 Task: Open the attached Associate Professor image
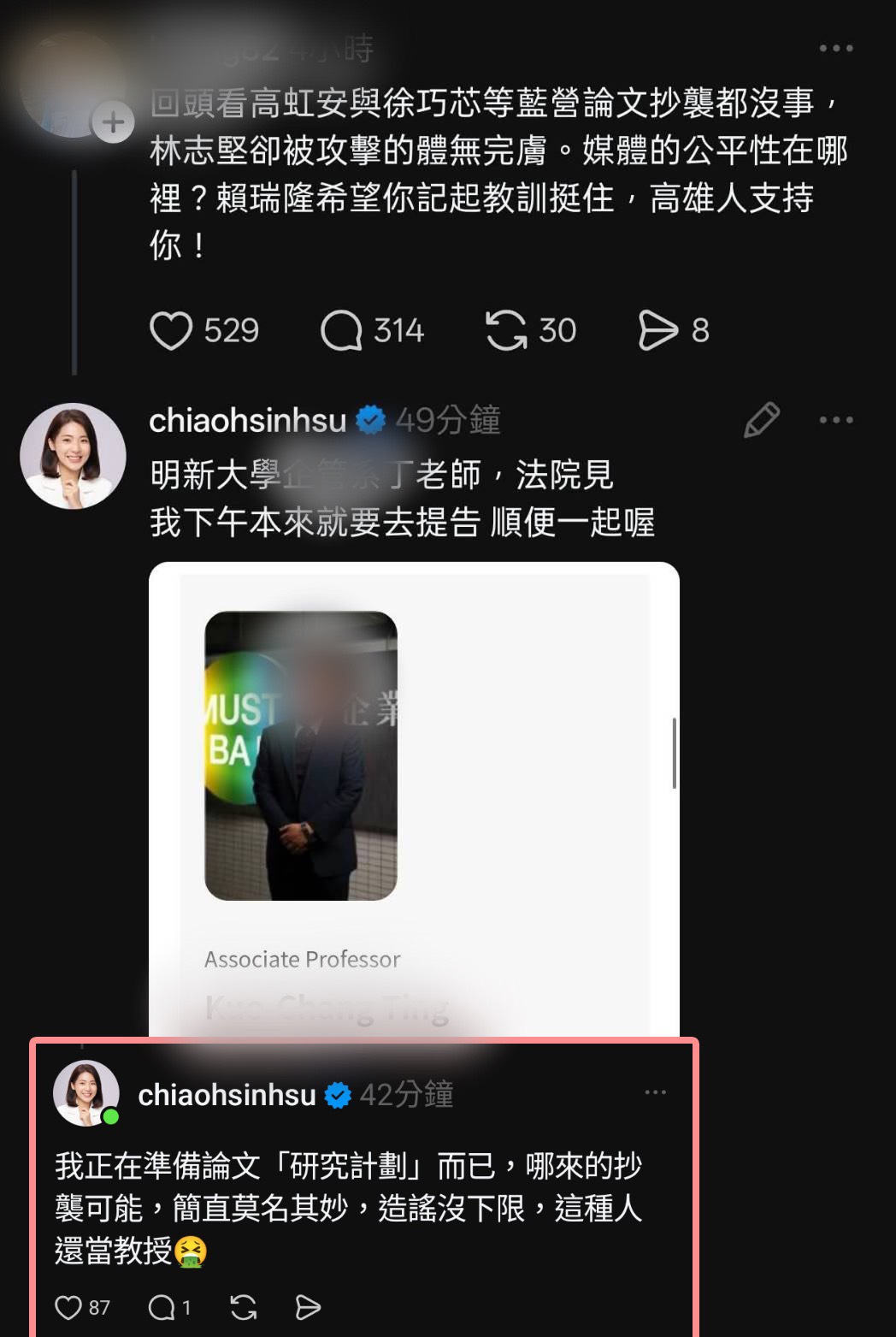pos(414,796)
